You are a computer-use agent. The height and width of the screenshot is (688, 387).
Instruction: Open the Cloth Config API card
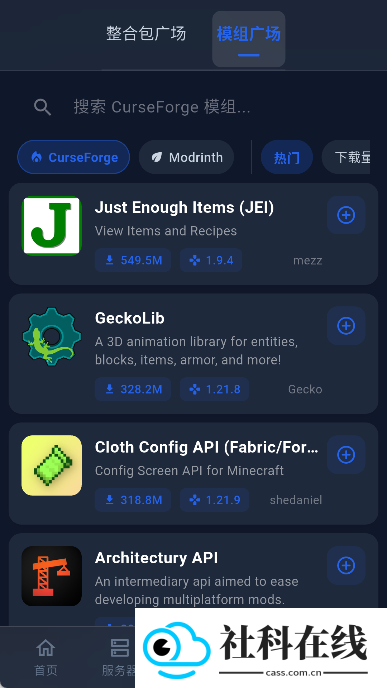coord(194,473)
